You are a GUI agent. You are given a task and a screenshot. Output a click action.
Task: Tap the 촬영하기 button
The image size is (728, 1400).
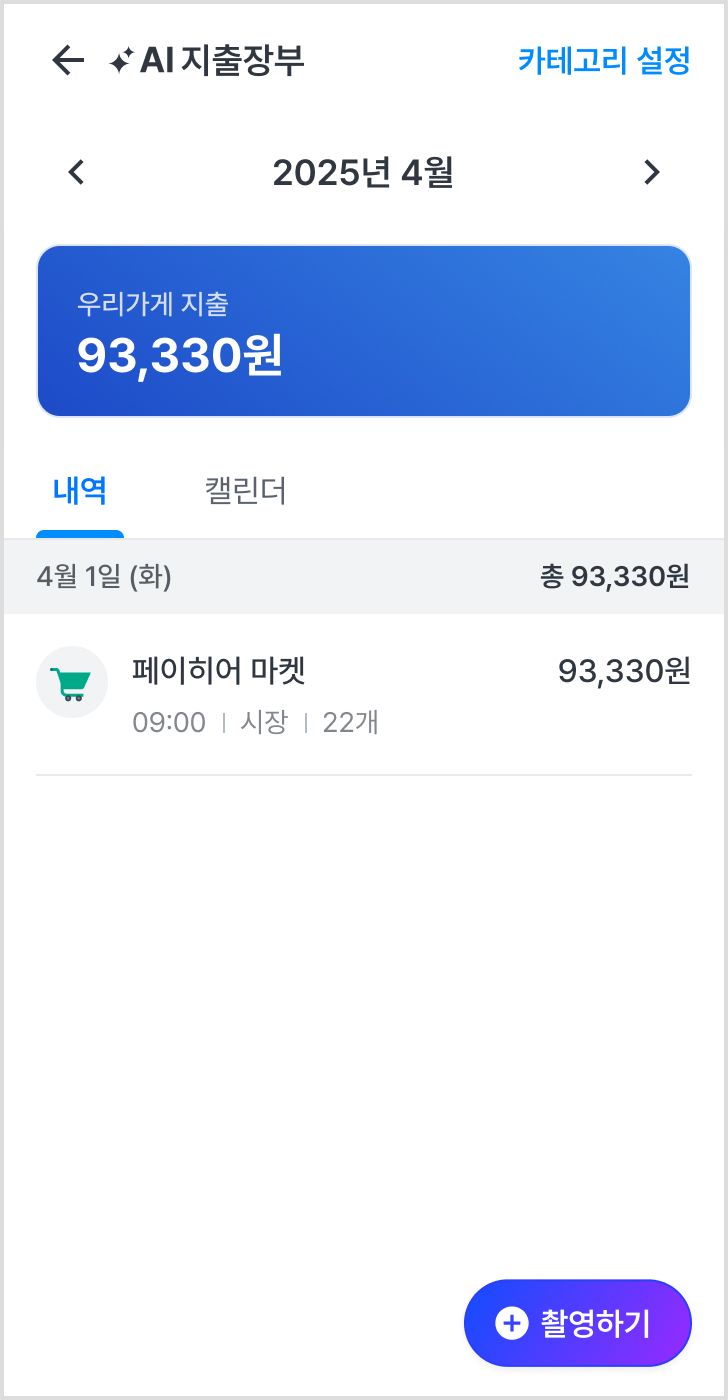tap(578, 1323)
